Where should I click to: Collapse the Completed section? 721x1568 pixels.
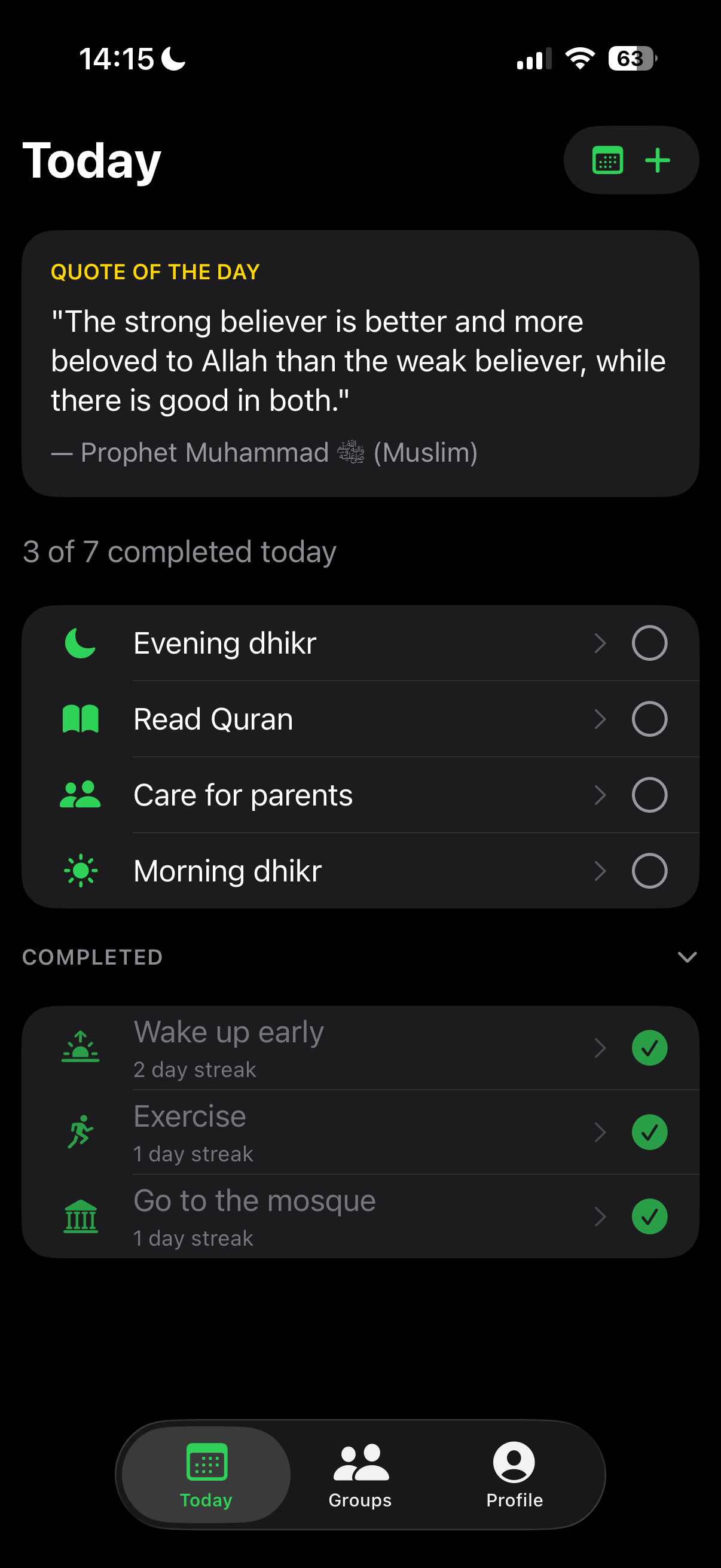click(x=687, y=957)
